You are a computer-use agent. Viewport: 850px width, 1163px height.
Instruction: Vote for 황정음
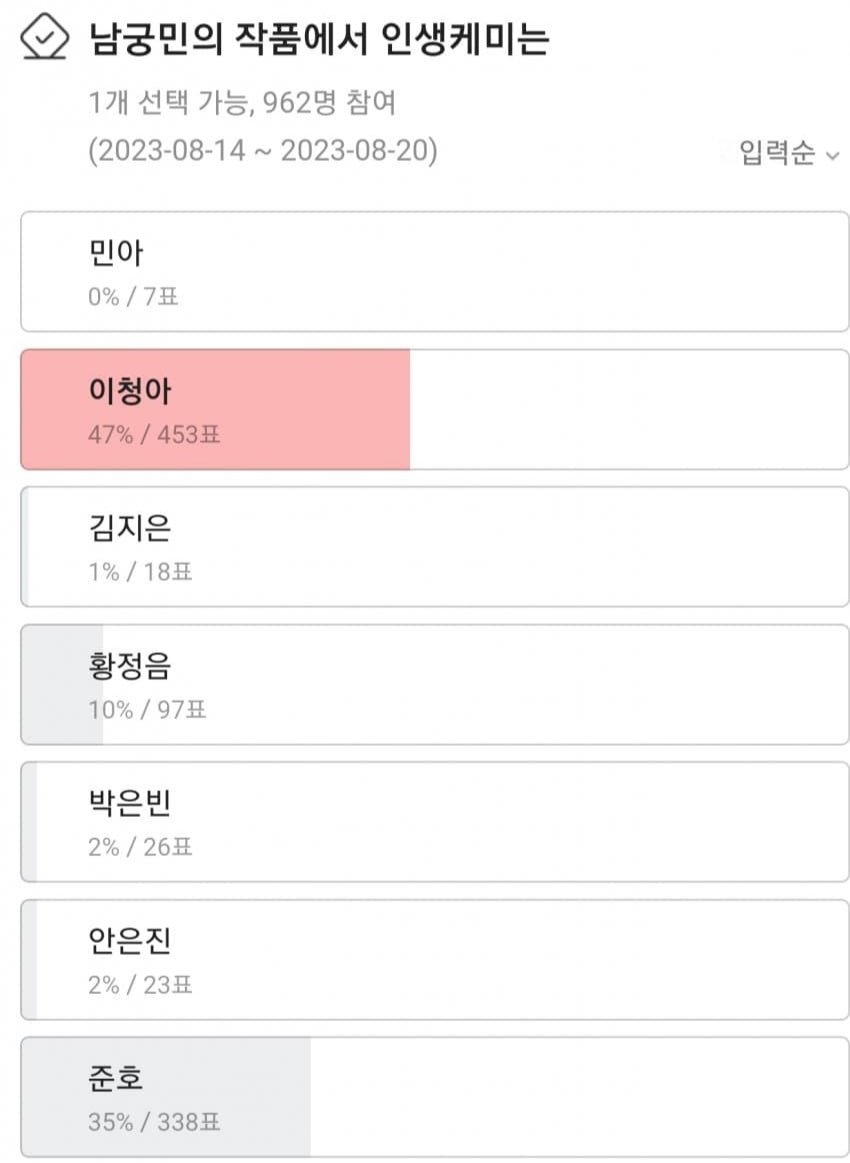pyautogui.click(x=425, y=684)
